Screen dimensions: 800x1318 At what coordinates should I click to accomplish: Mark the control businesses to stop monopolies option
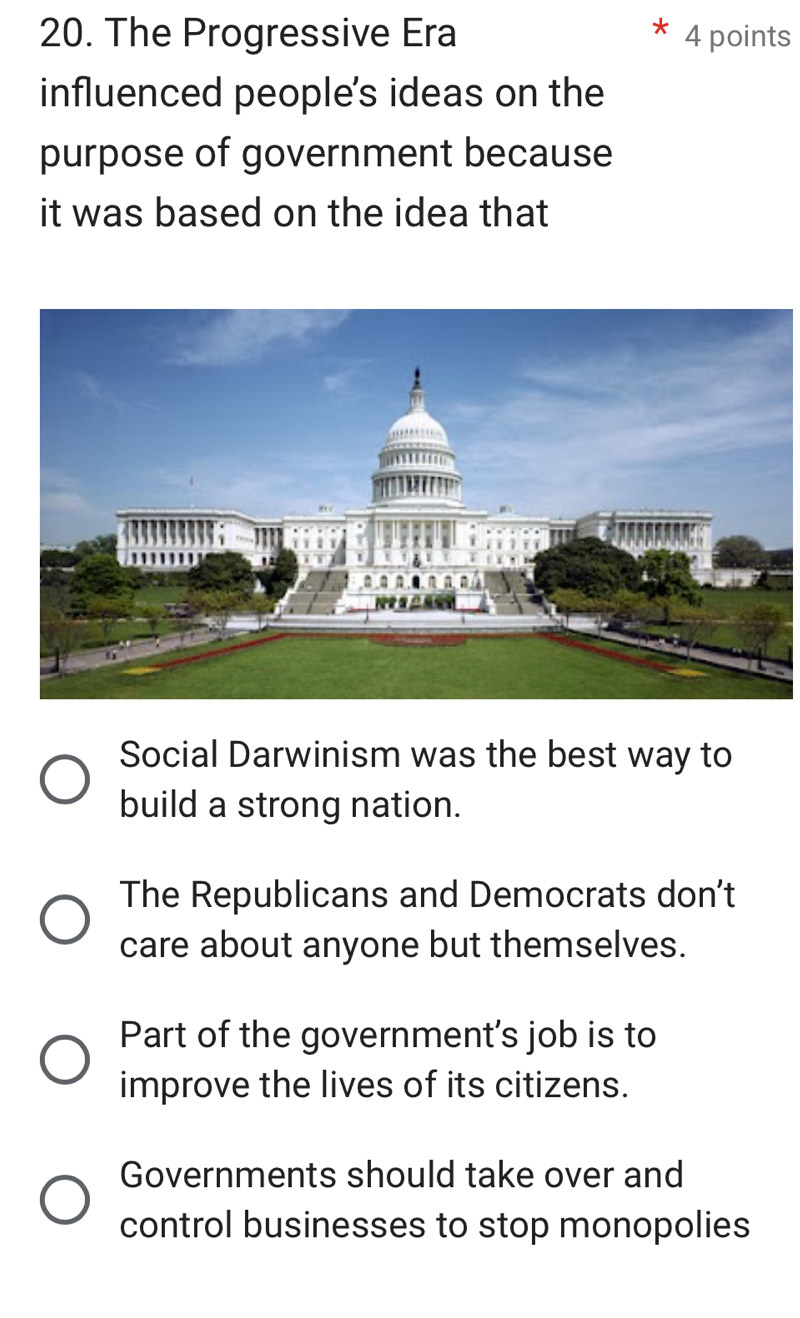tap(65, 1200)
